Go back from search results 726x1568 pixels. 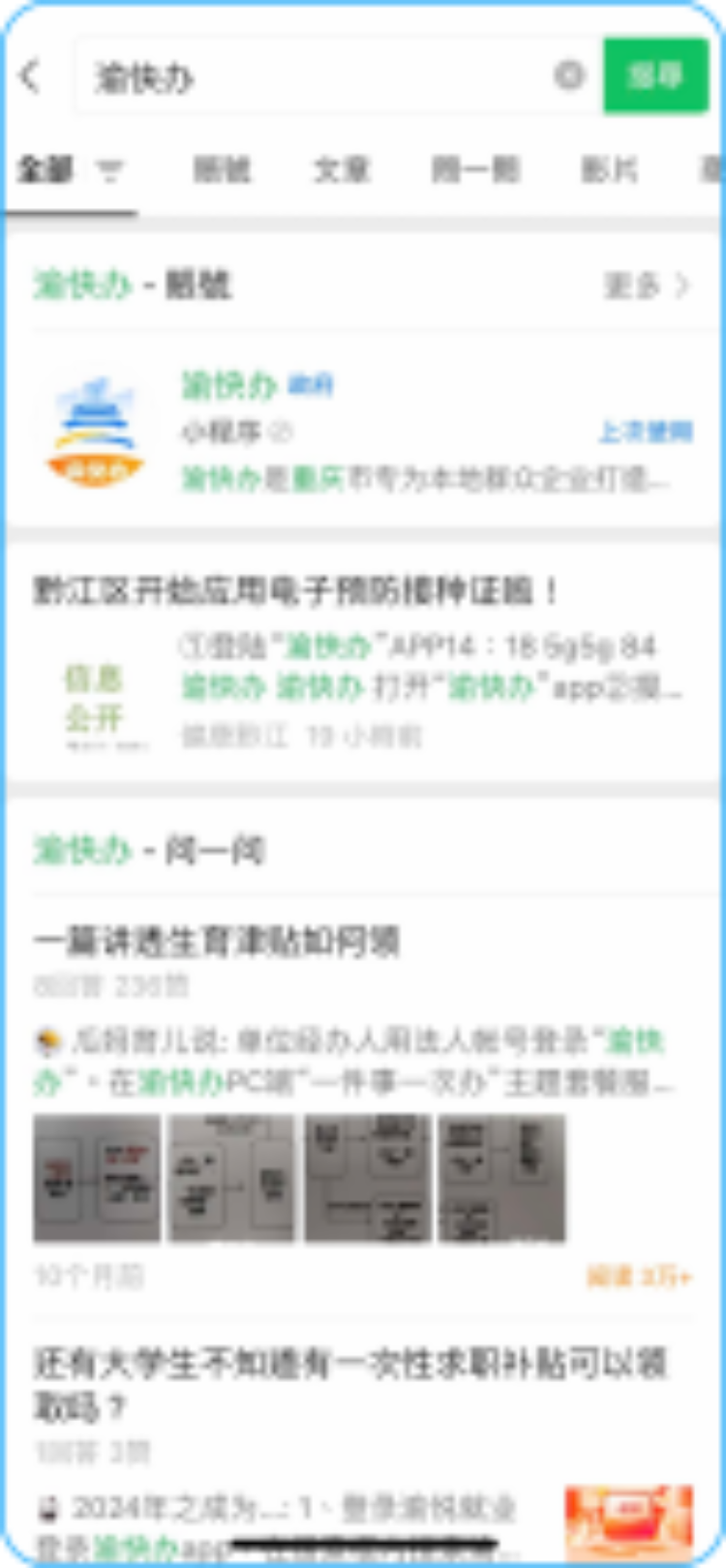pyautogui.click(x=32, y=75)
